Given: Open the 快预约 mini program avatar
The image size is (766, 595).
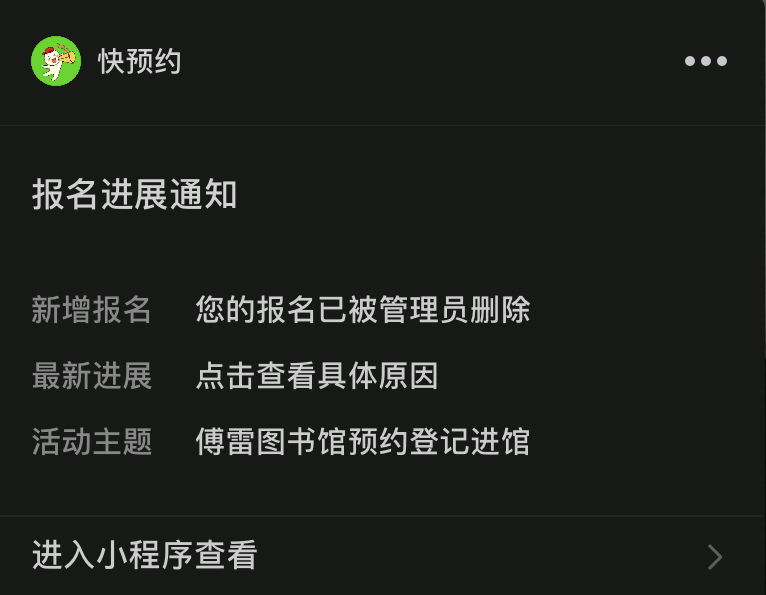Looking at the screenshot, I should (56, 61).
